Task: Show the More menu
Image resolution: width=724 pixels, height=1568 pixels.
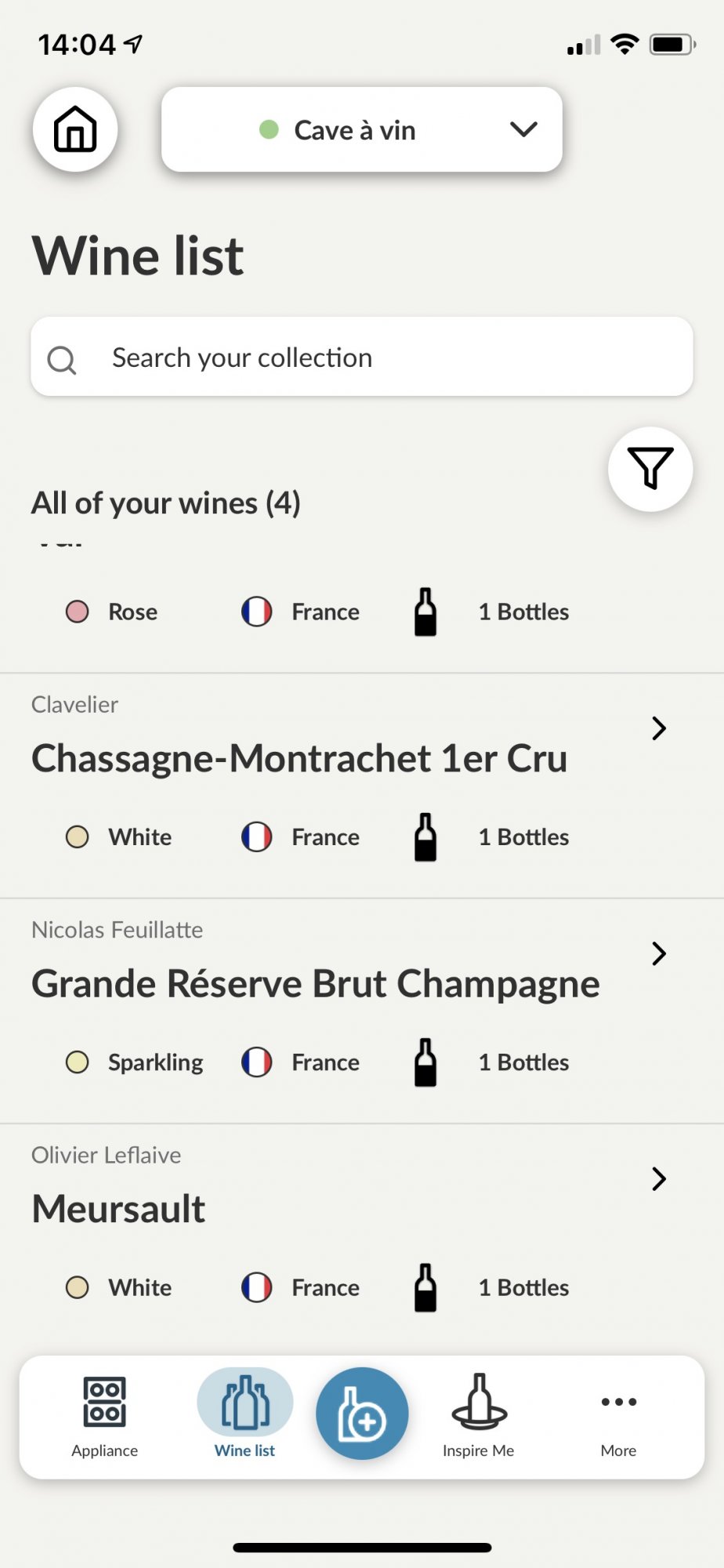Action: pos(618,1416)
